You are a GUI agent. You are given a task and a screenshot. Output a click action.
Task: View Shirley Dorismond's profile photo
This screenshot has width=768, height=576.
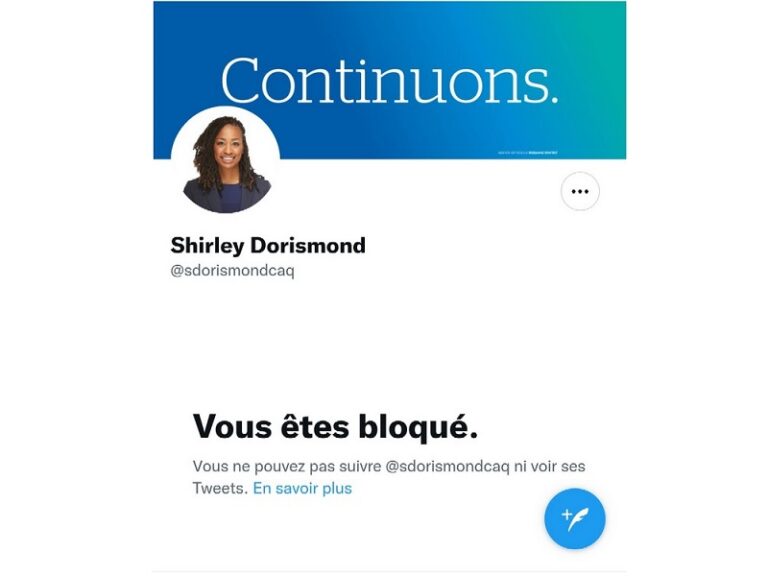[226, 163]
